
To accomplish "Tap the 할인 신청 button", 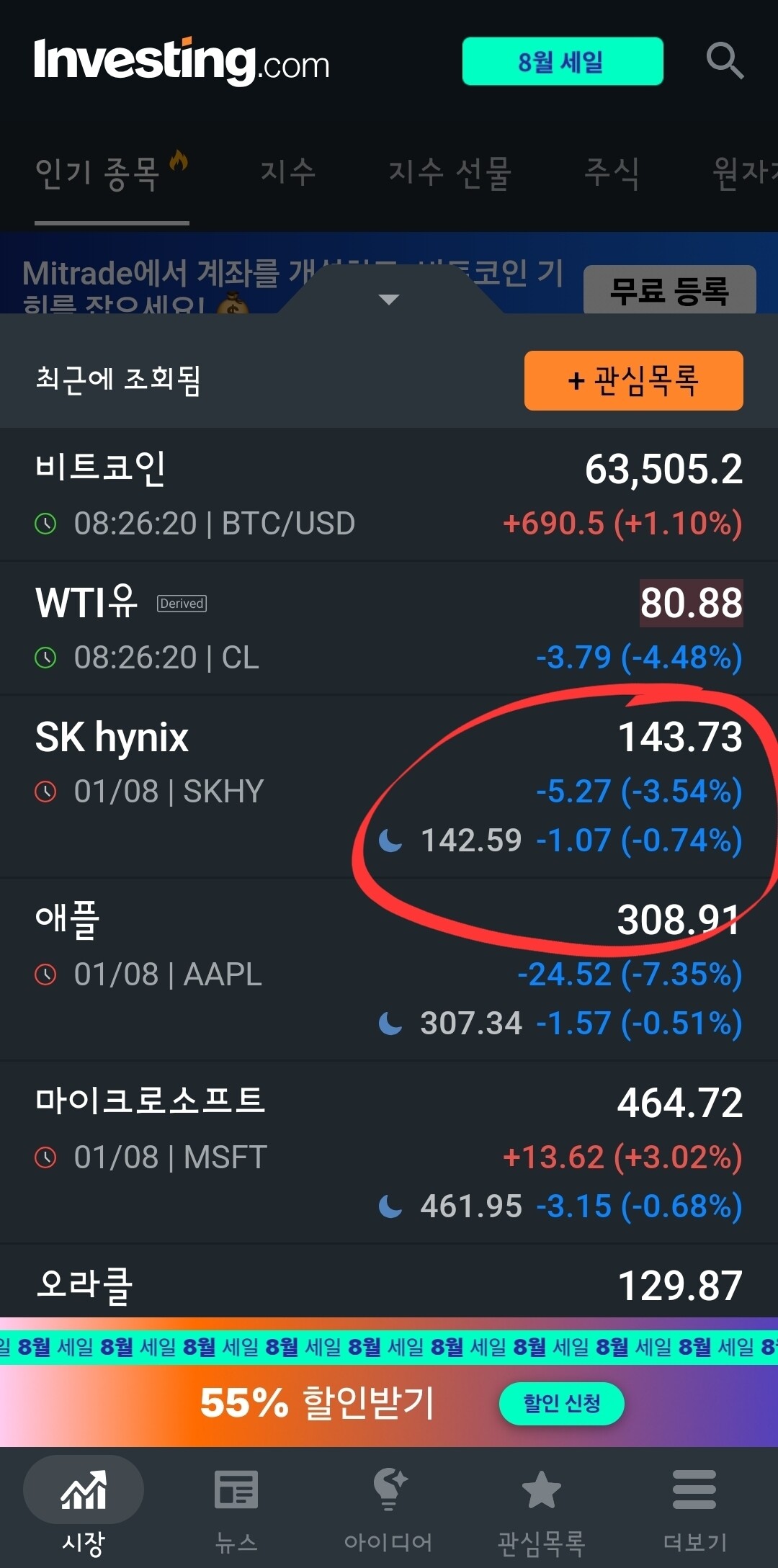I will click(x=562, y=1403).
